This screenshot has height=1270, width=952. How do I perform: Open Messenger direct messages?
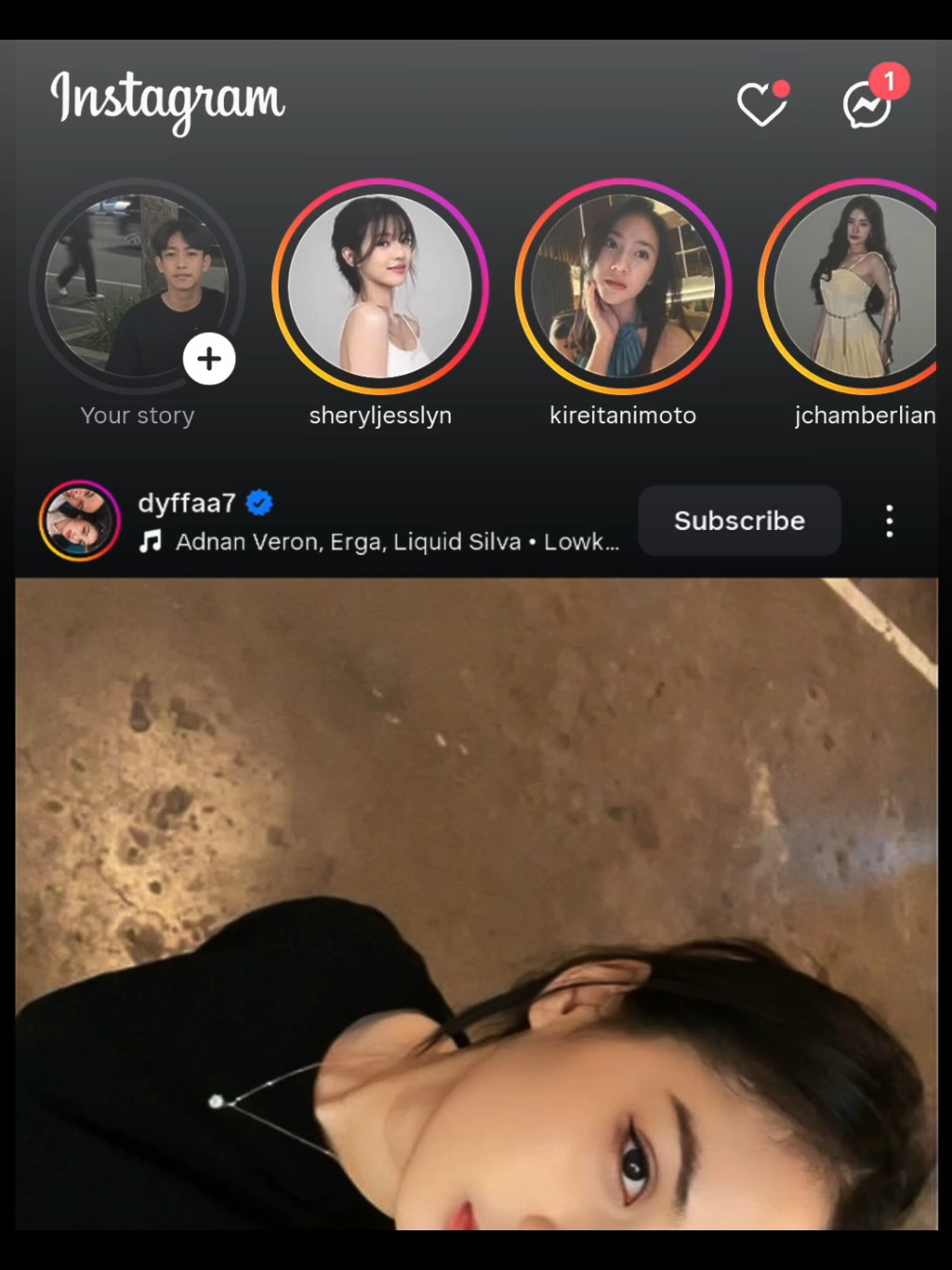click(867, 105)
